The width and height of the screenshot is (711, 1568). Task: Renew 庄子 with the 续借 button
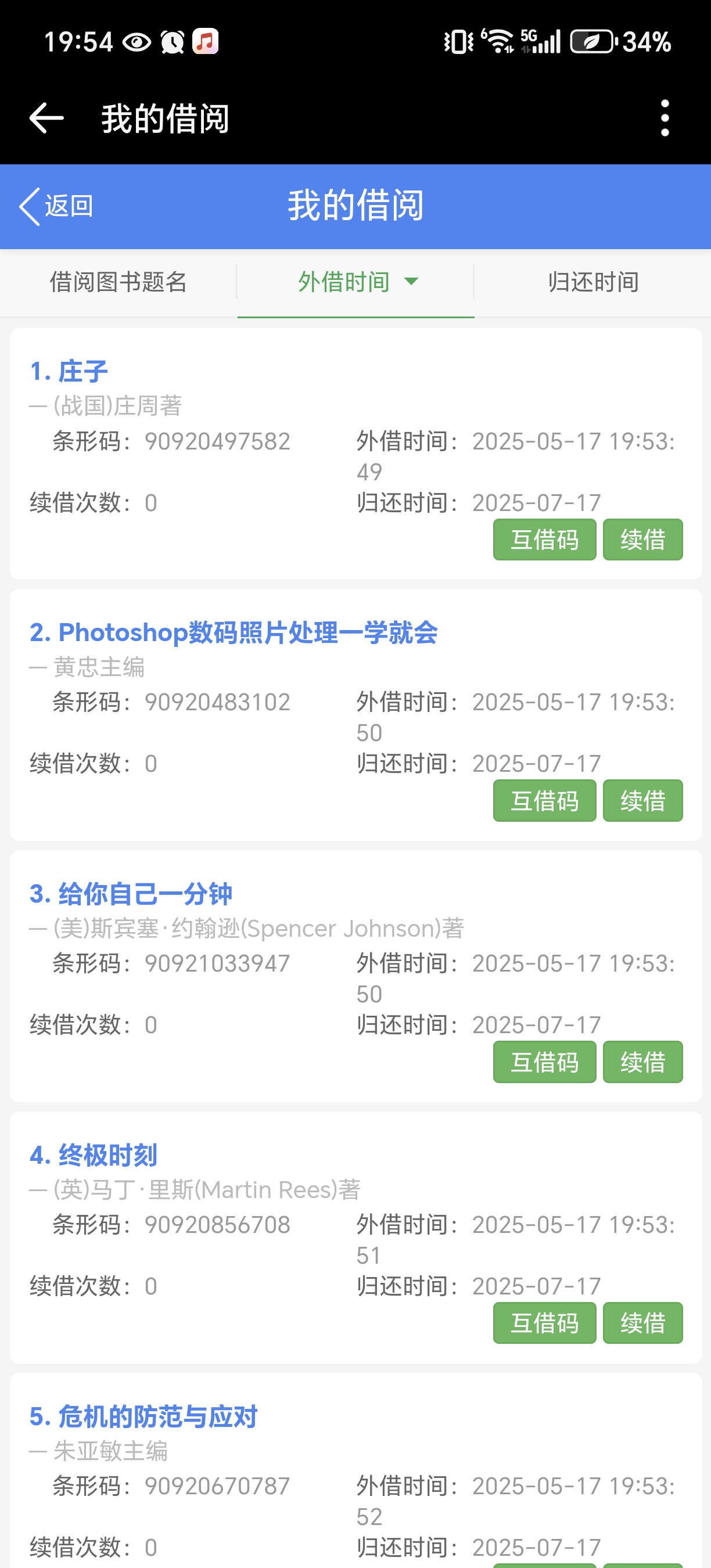point(642,540)
